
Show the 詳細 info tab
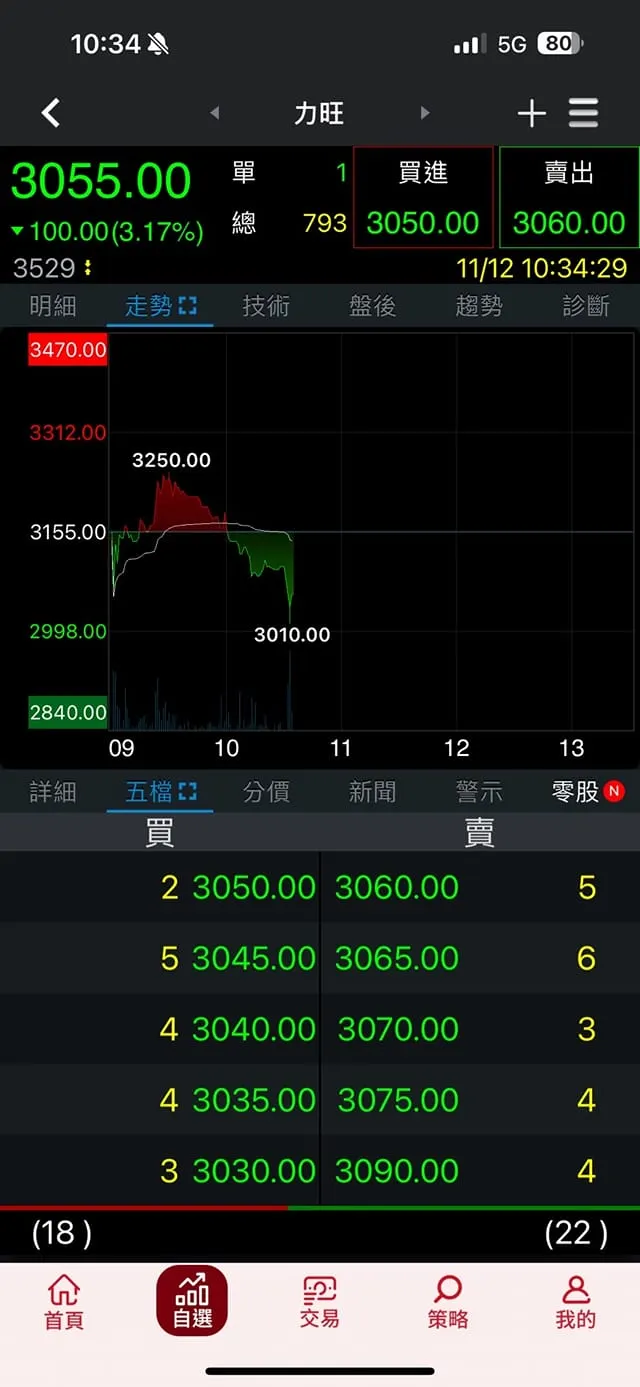[x=53, y=792]
